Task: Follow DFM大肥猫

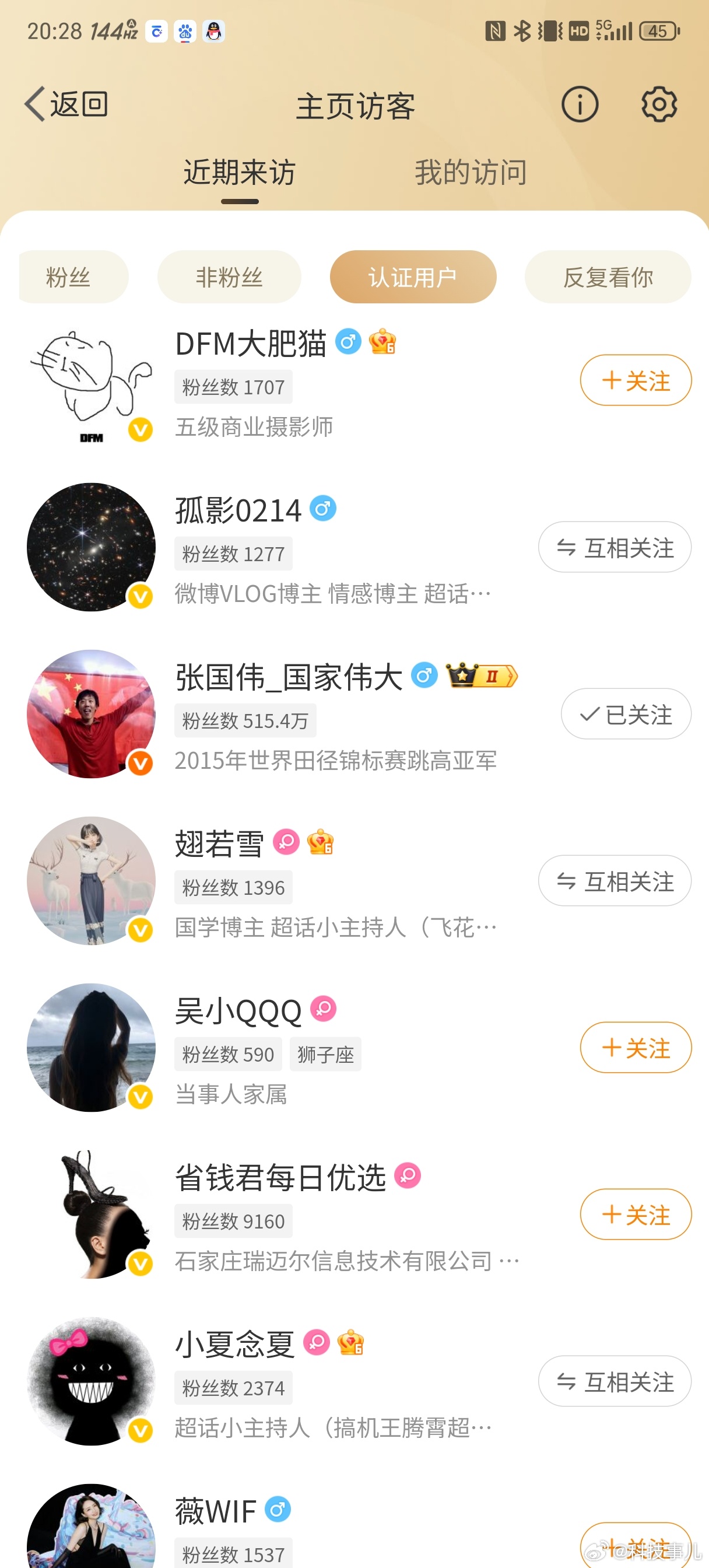Action: pyautogui.click(x=636, y=380)
